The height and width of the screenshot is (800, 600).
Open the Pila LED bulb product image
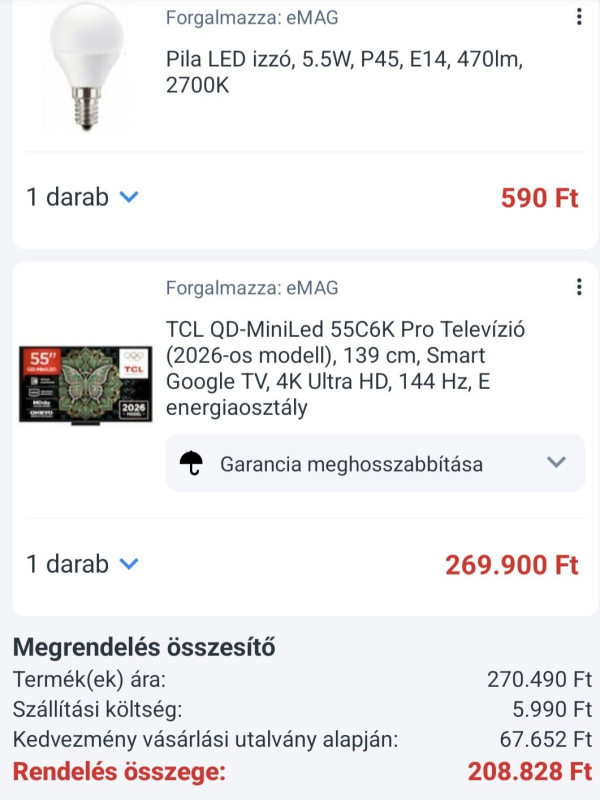(x=86, y=66)
